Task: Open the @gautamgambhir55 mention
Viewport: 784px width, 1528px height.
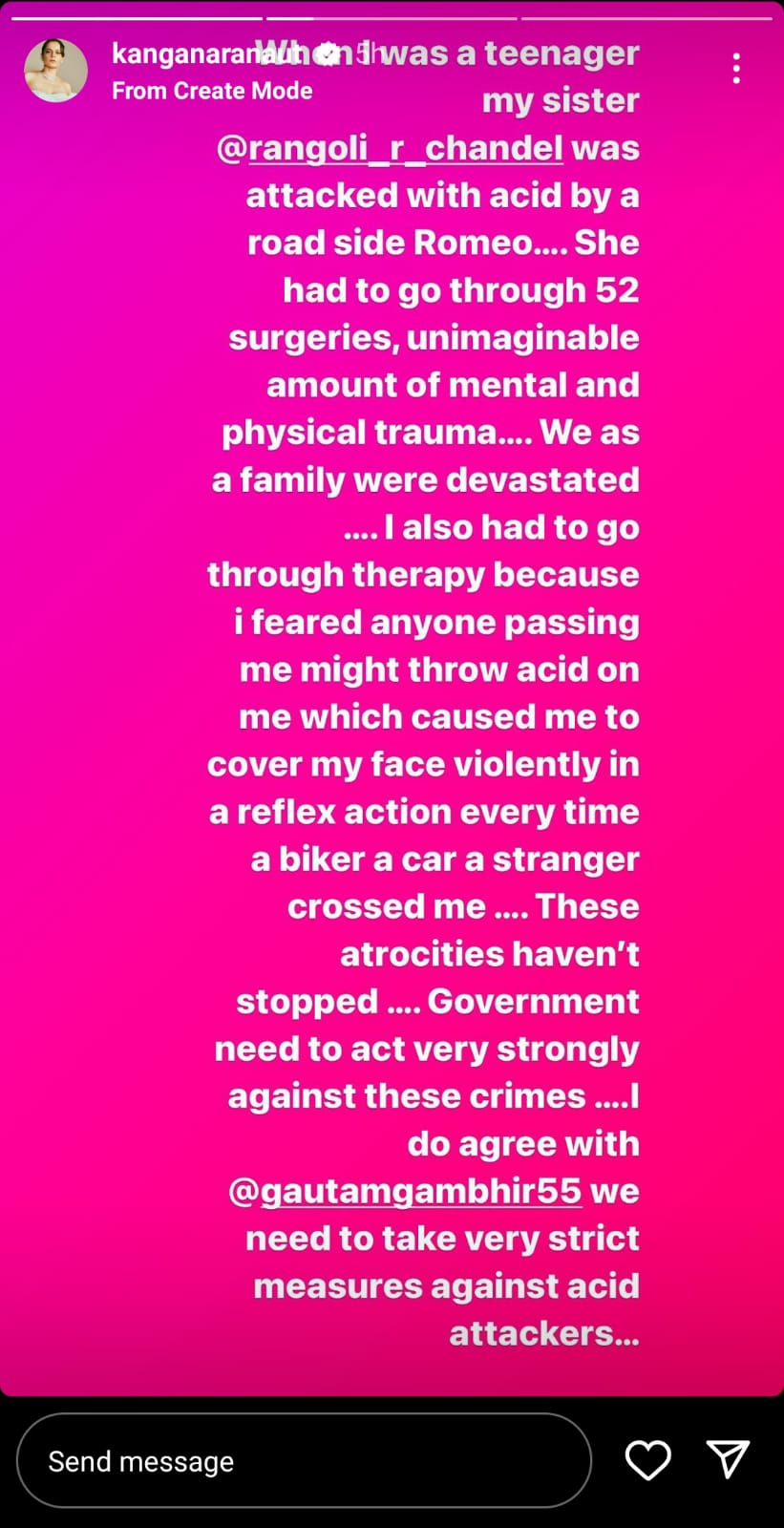Action: click(x=405, y=1192)
